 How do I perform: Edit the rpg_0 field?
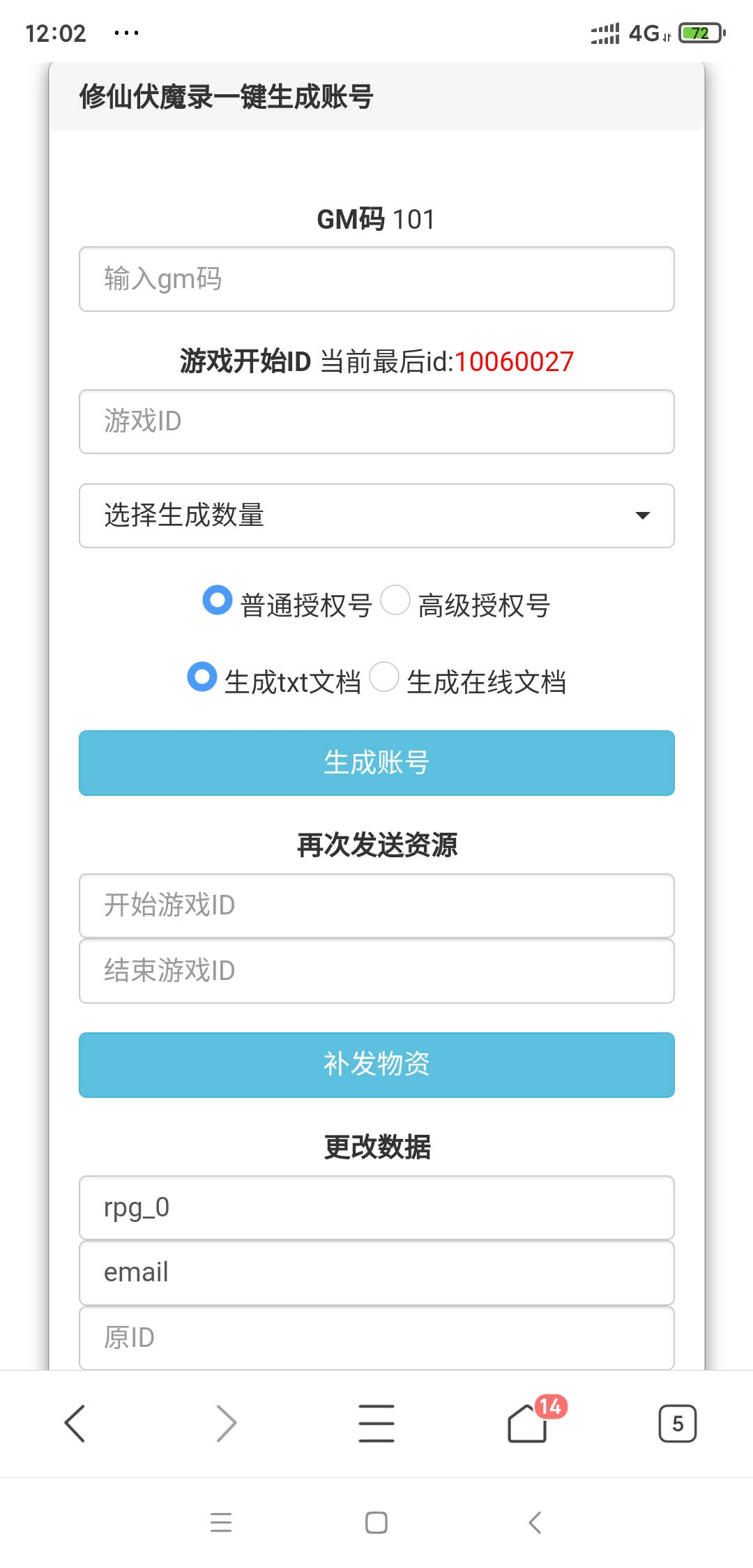(376, 1208)
